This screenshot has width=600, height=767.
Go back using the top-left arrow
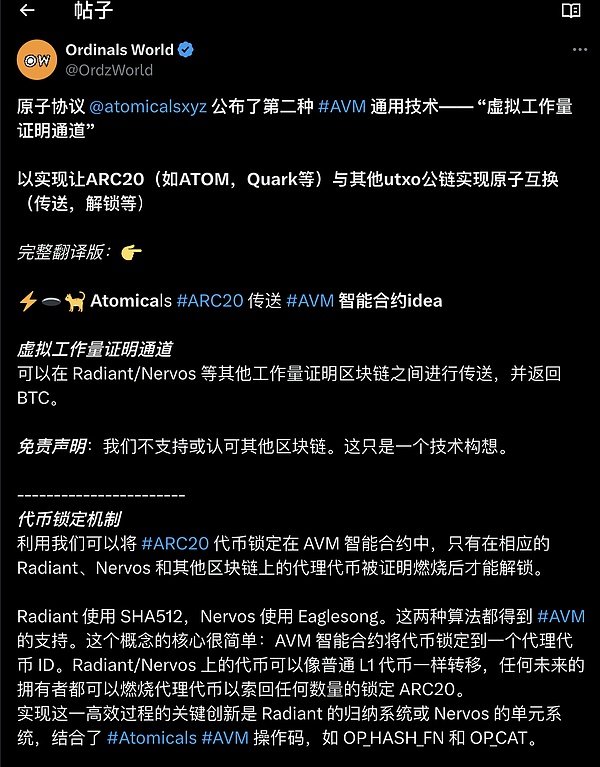(x=27, y=11)
